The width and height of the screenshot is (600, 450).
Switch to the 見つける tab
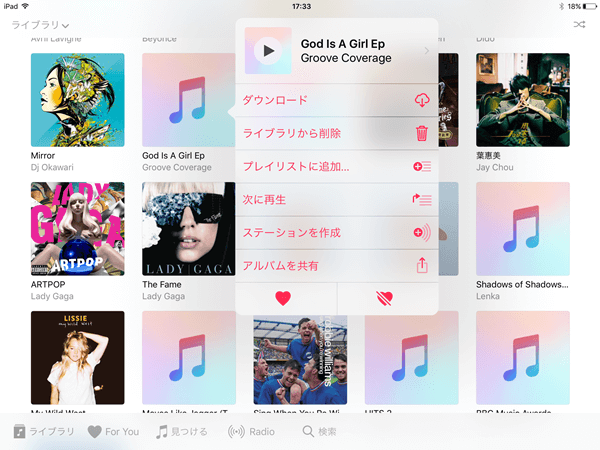click(x=180, y=432)
